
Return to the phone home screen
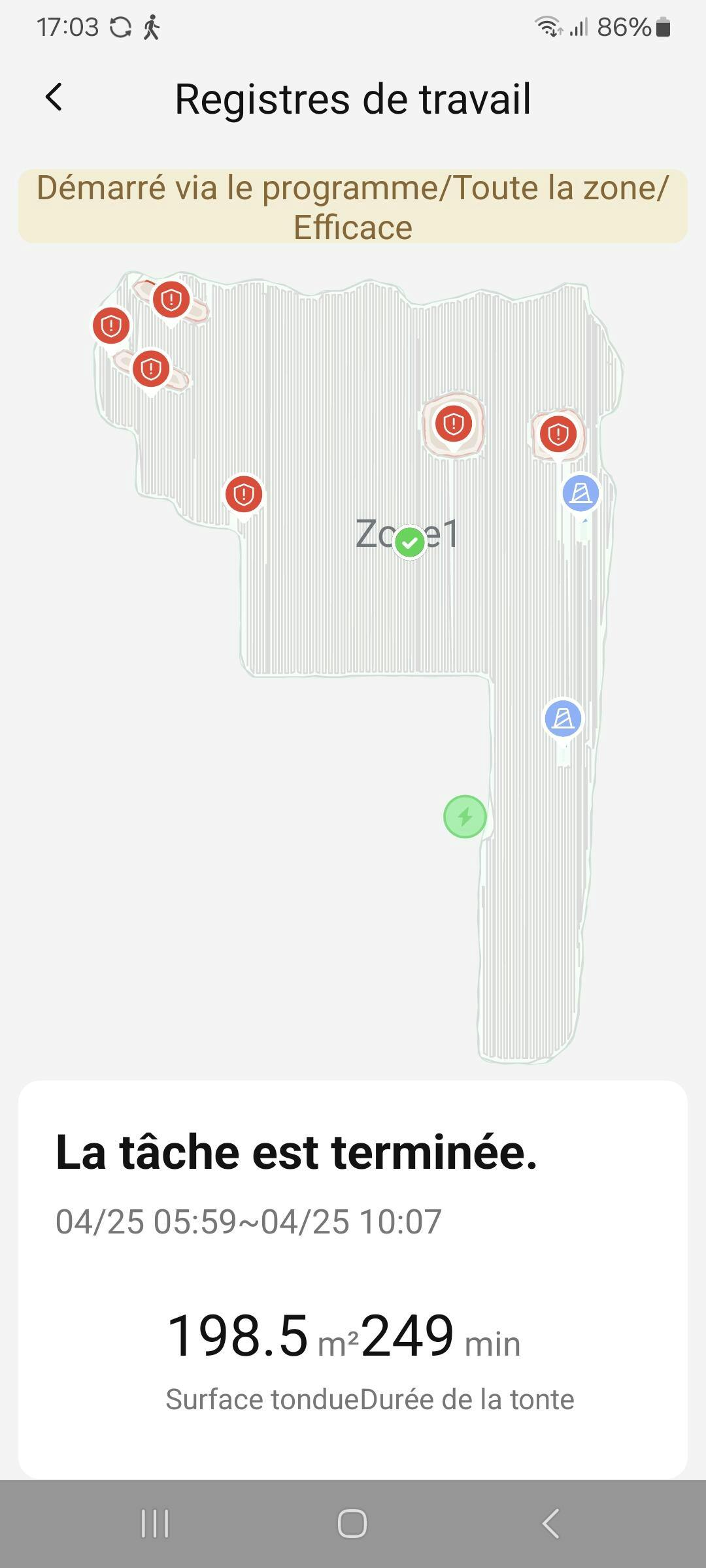pyautogui.click(x=352, y=1524)
